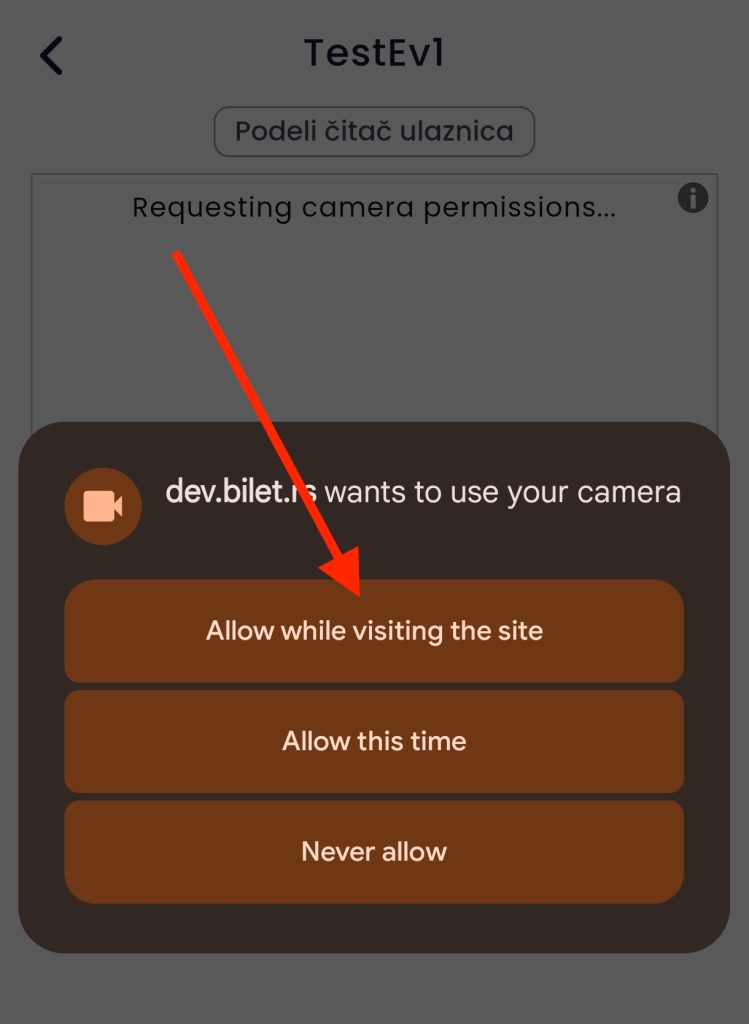Tap the Podeli čitač ulaznica button
The image size is (749, 1024).
(374, 131)
